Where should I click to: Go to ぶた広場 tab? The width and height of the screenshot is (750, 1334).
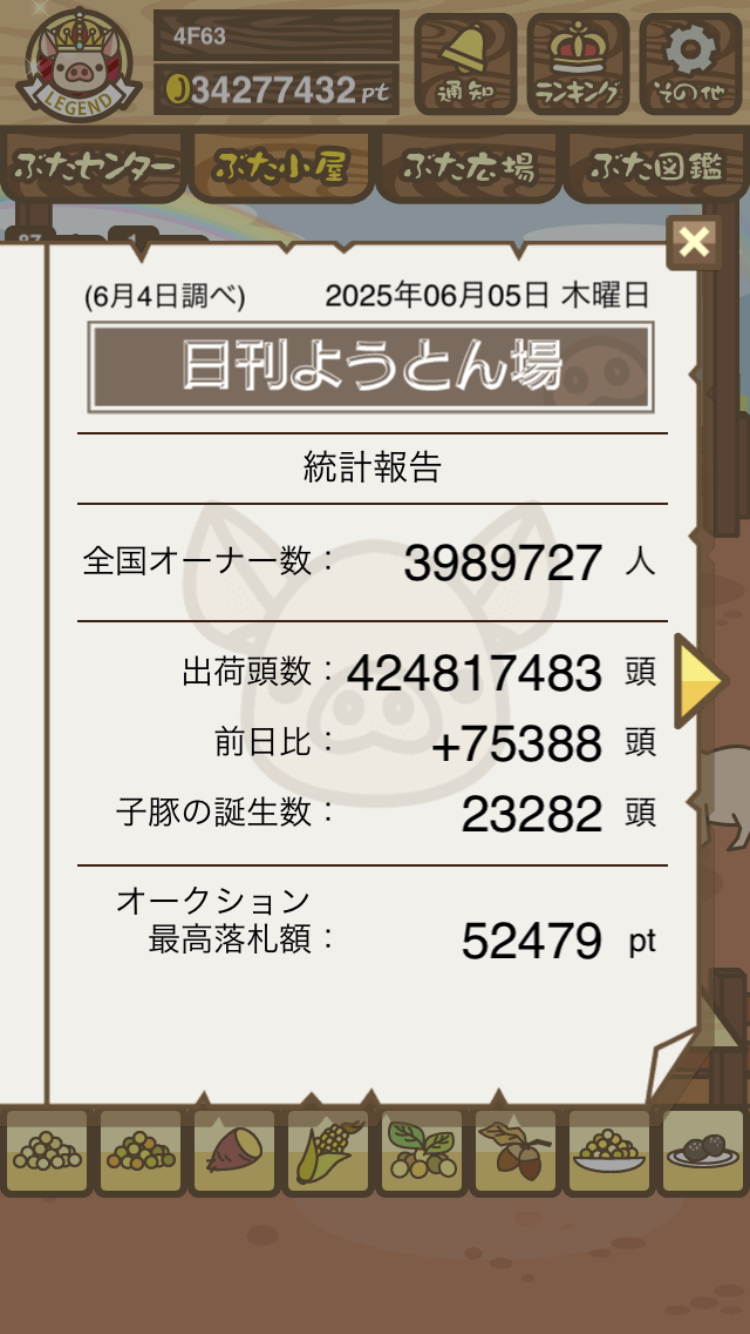pos(469,167)
